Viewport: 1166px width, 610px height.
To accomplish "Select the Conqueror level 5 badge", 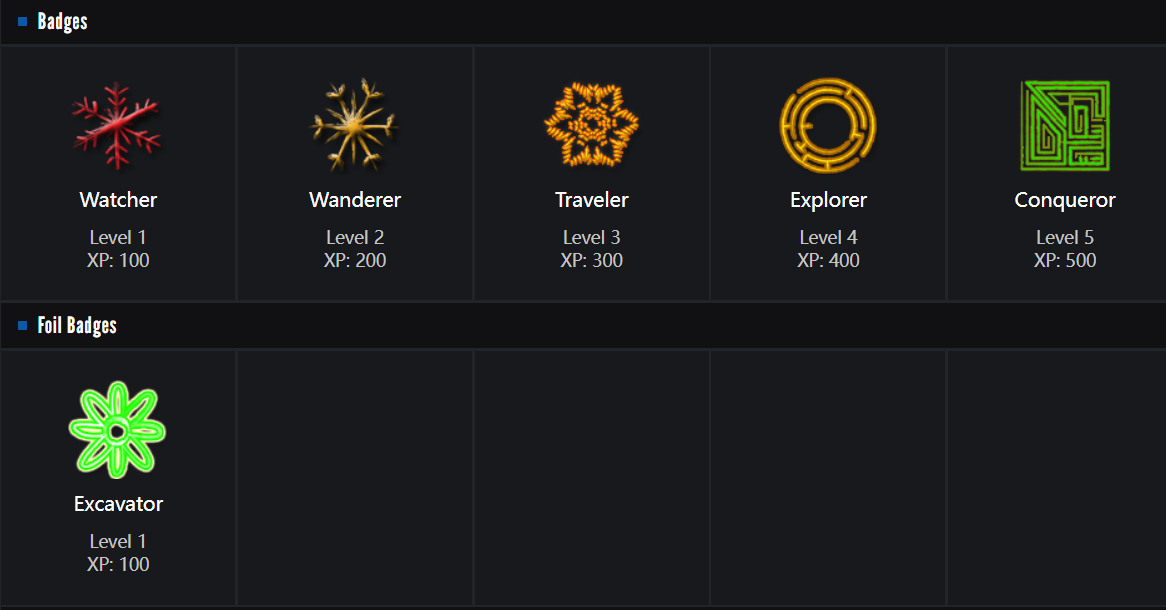I will [1065, 172].
